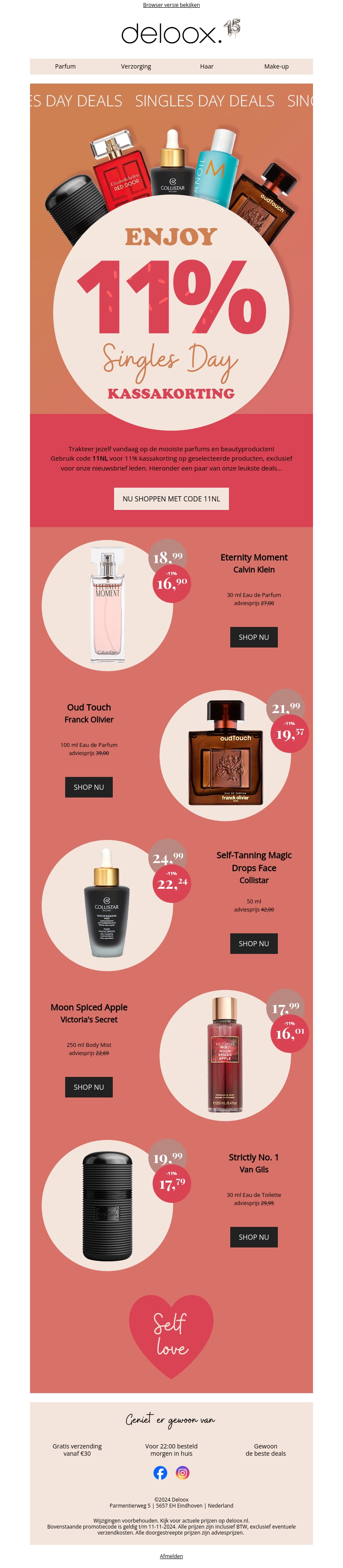
Task: Tap Nu shoppen met code 11NL
Action: [171, 498]
